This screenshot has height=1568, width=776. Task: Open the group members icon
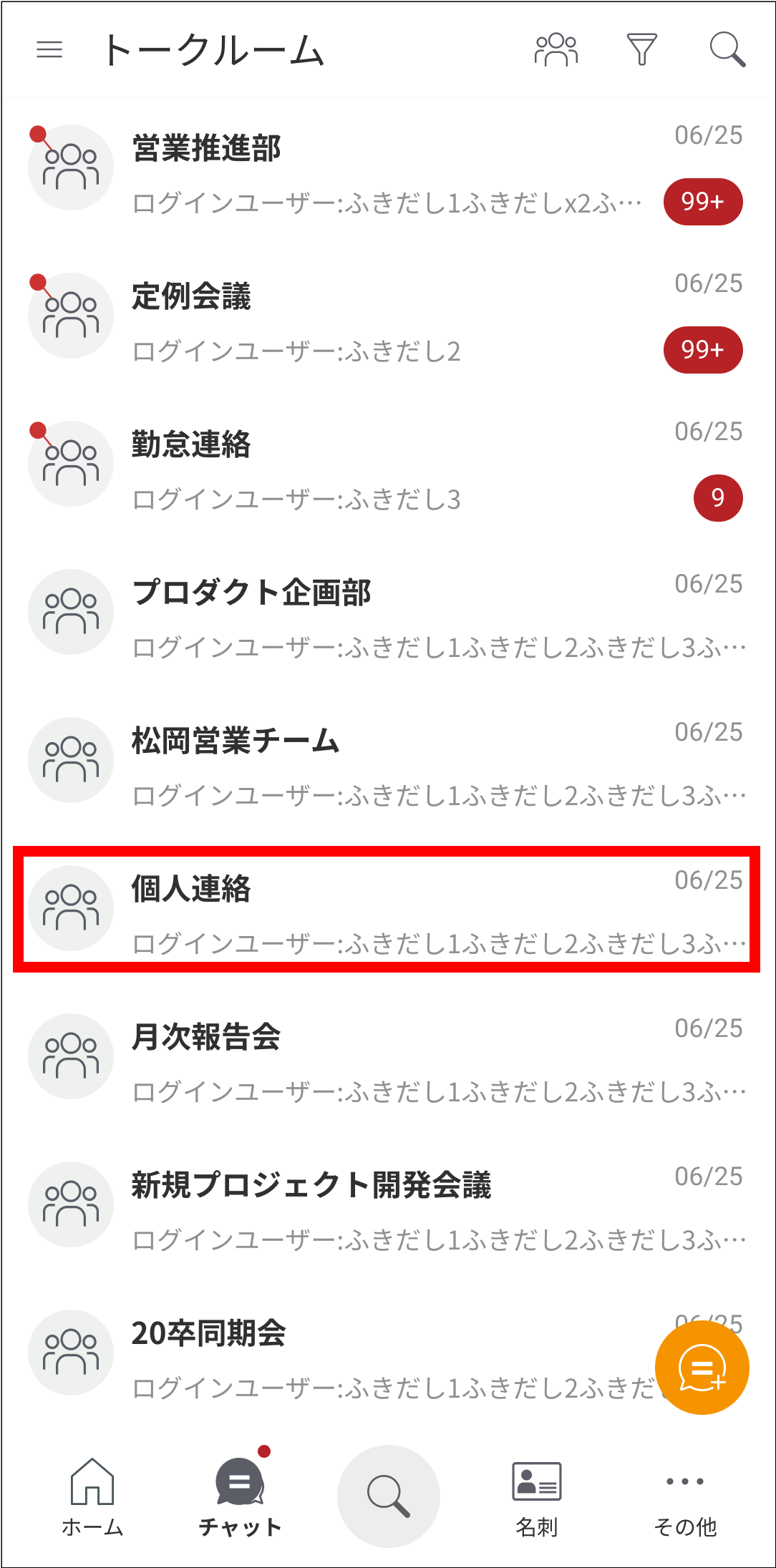(x=556, y=50)
